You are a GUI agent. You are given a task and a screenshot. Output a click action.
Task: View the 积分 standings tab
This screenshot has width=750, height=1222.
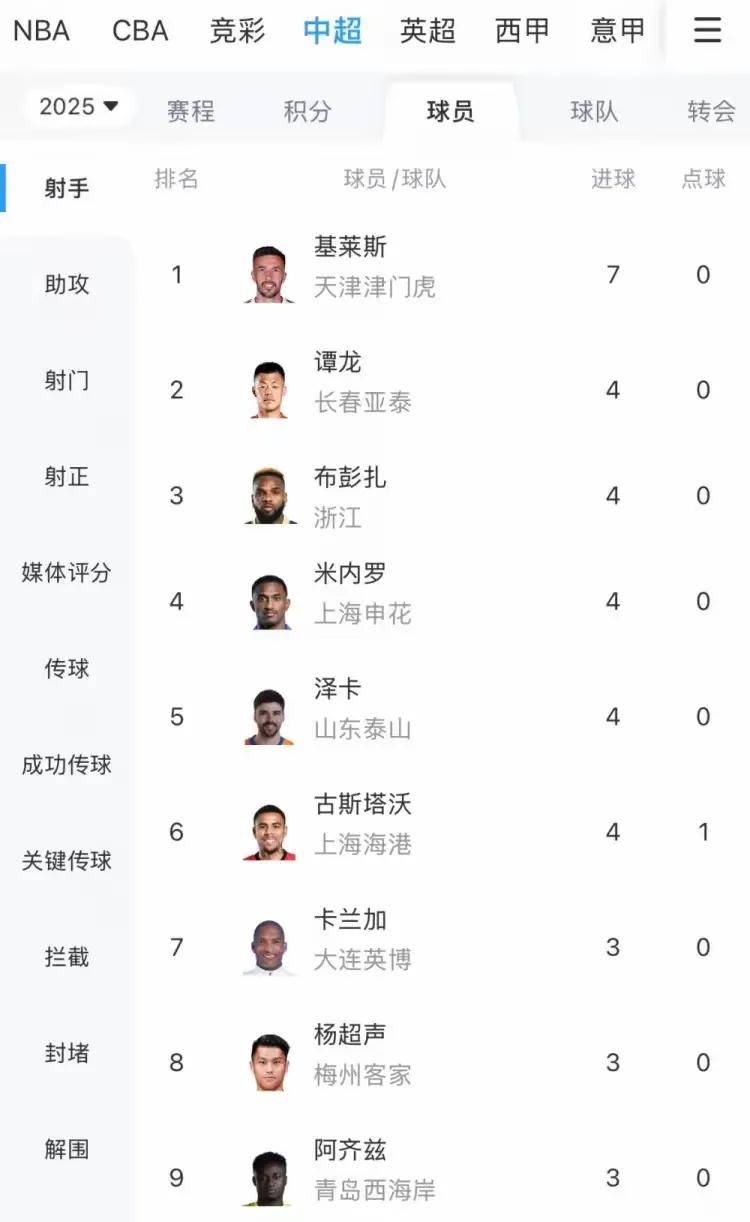pyautogui.click(x=307, y=111)
